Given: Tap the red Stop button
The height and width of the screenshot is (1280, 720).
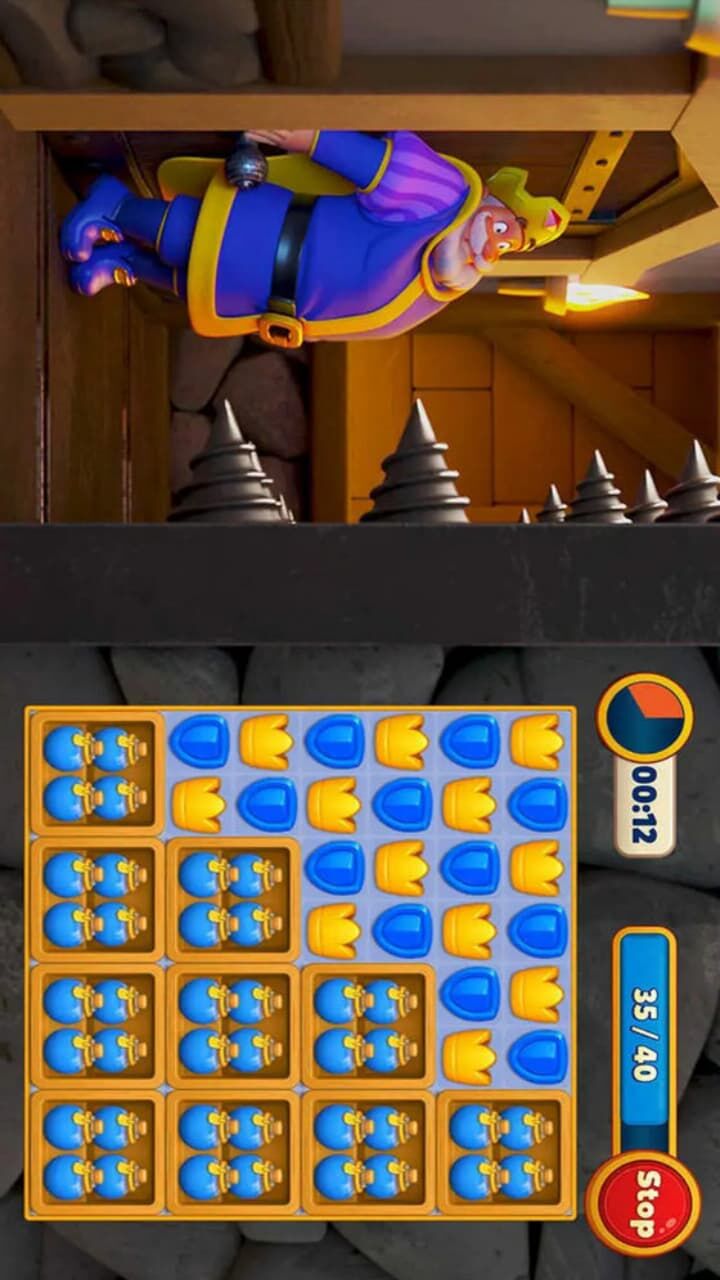Looking at the screenshot, I should pos(643,1201).
